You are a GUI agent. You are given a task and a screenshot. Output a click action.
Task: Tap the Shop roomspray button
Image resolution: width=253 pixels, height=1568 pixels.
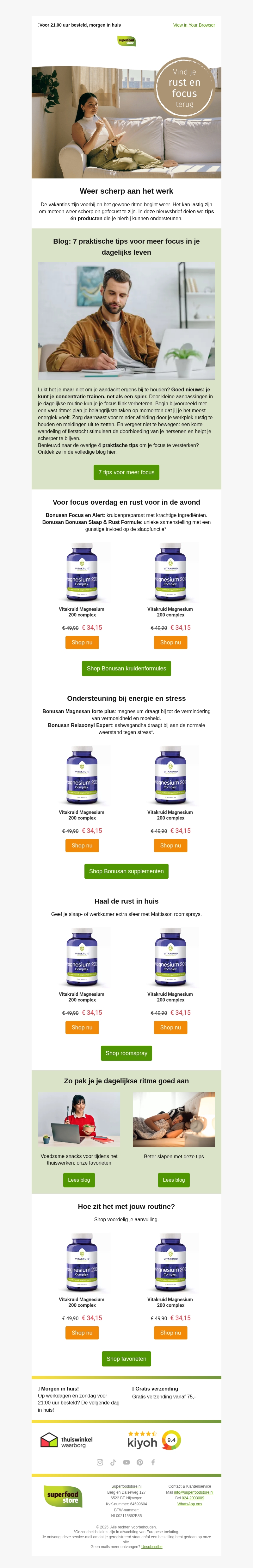click(126, 1053)
